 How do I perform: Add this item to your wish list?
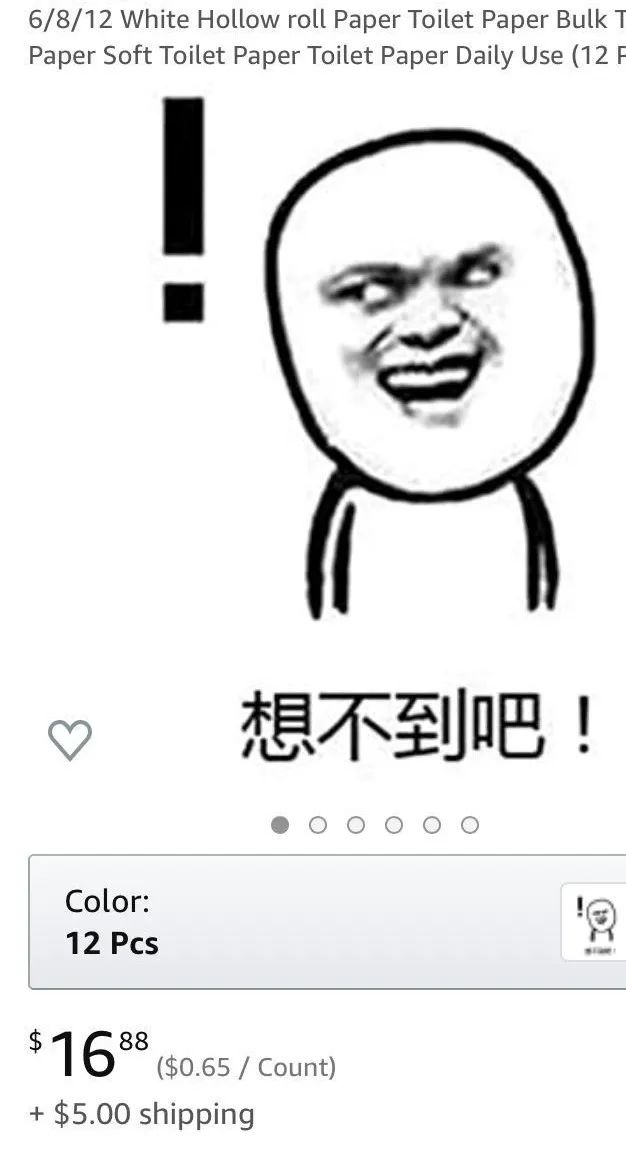(x=70, y=740)
